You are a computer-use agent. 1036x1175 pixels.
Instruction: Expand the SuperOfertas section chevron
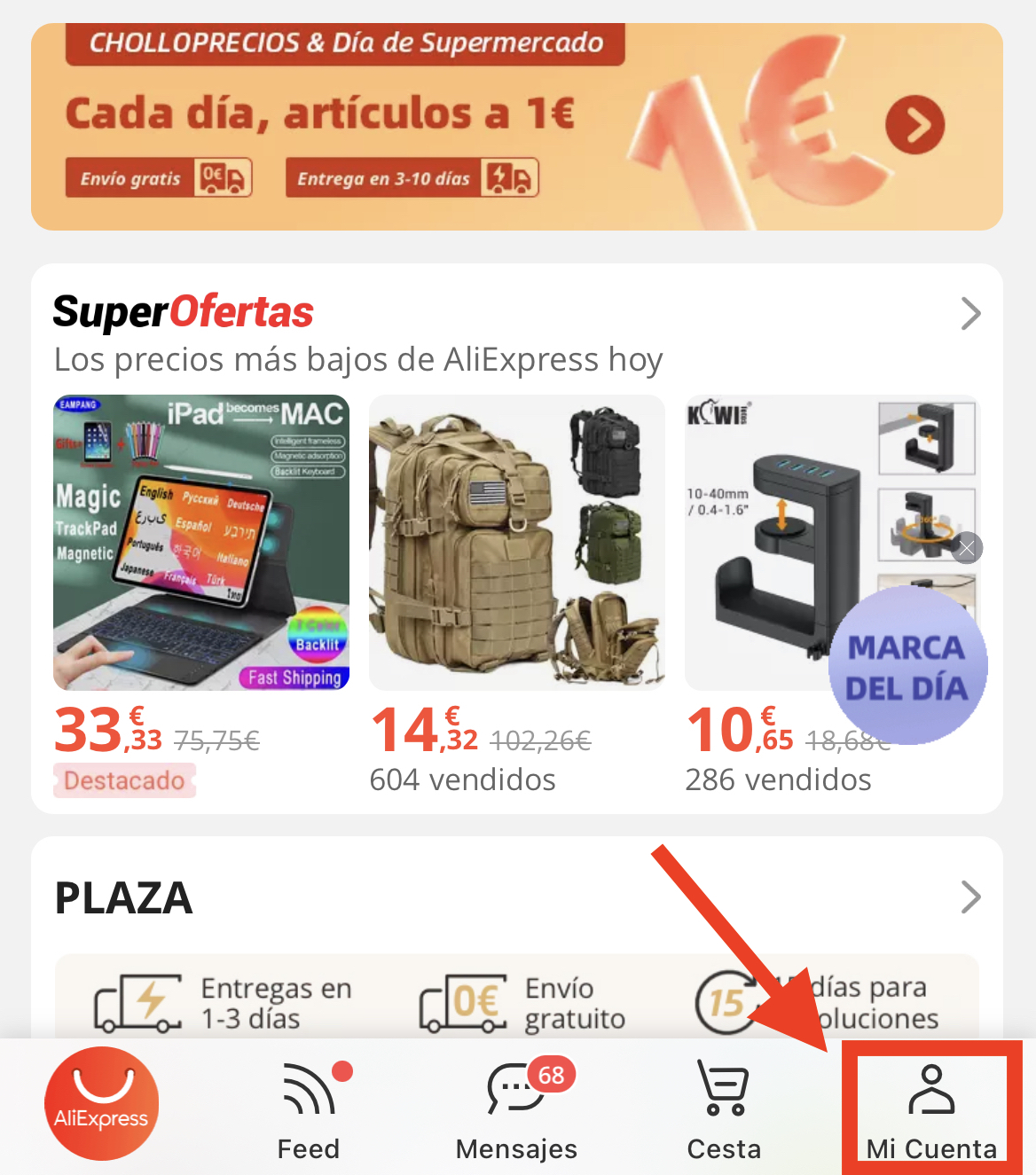click(x=971, y=313)
